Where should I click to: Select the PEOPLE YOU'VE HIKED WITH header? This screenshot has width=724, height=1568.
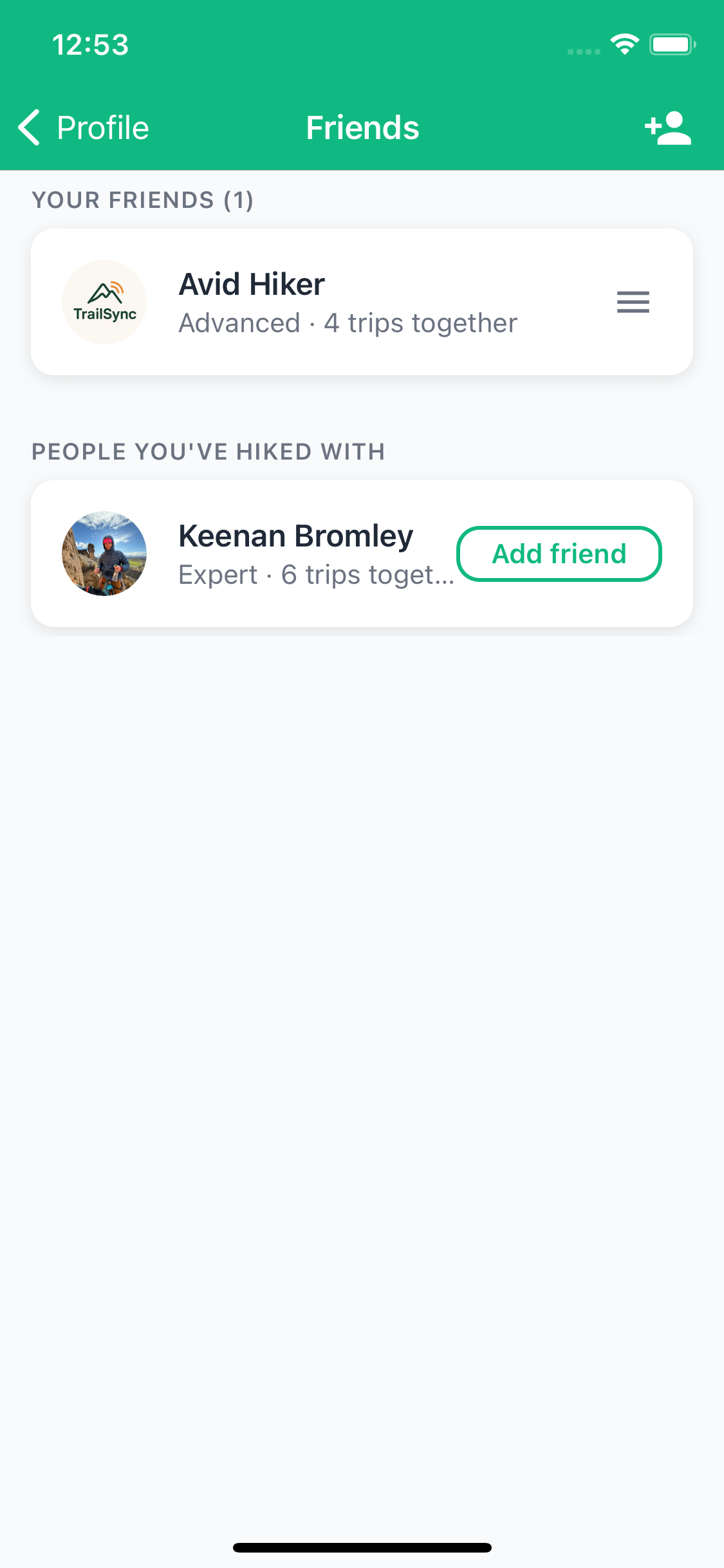point(208,451)
